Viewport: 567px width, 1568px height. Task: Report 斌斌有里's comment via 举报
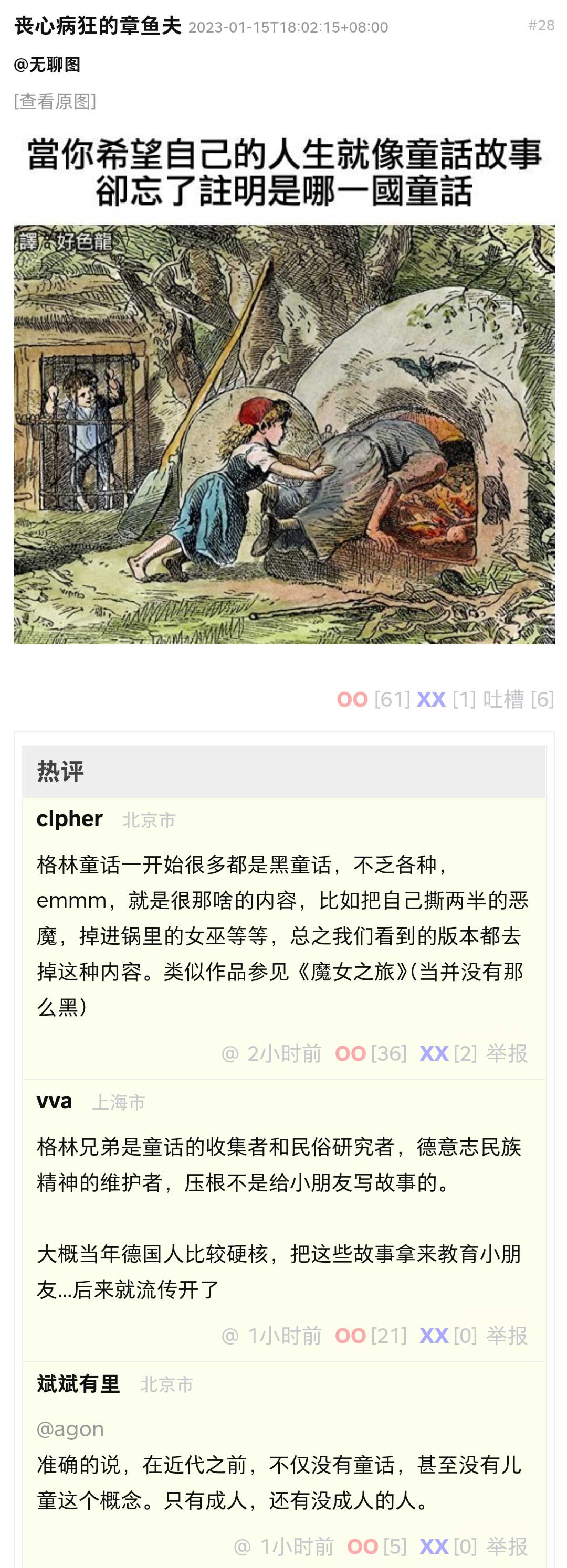(507, 1546)
